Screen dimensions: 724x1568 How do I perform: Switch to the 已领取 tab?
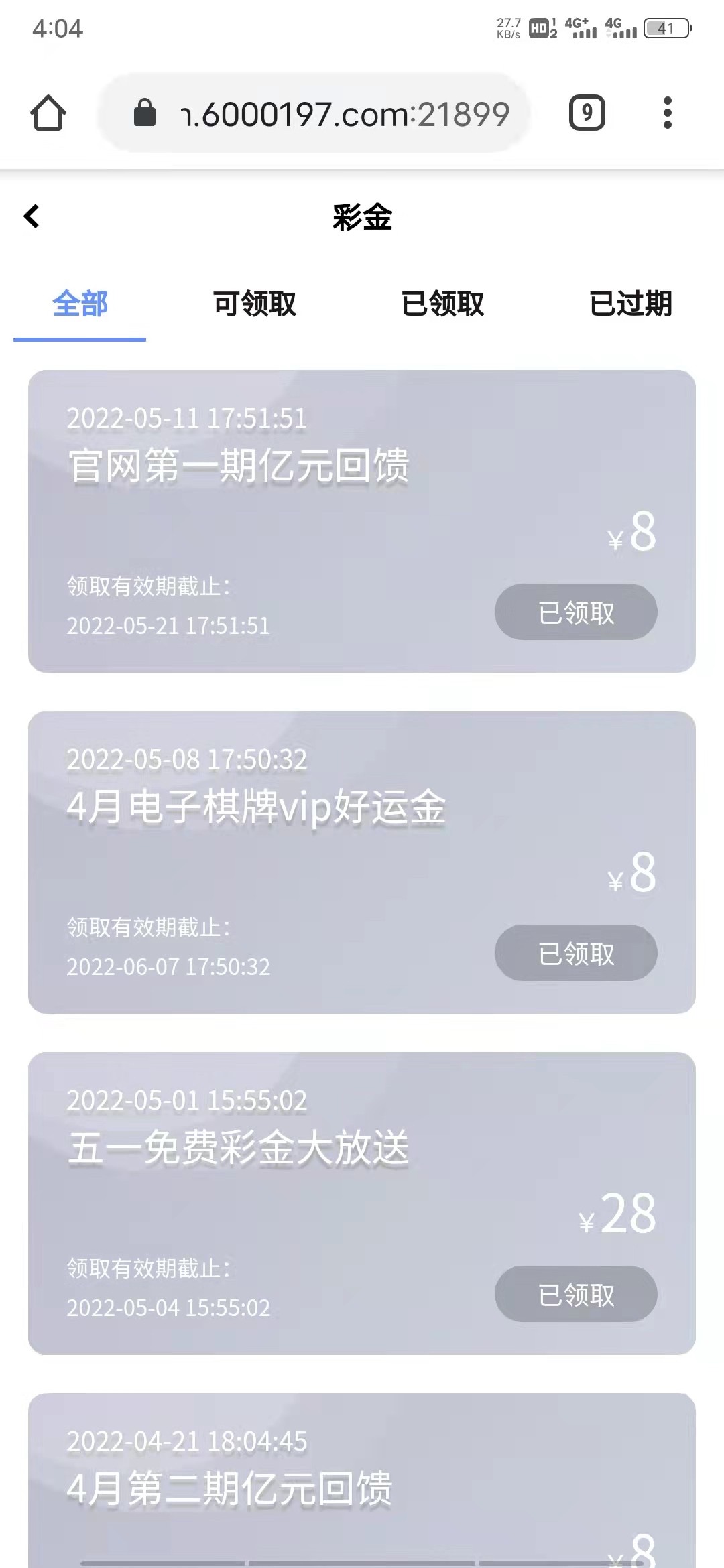[442, 304]
